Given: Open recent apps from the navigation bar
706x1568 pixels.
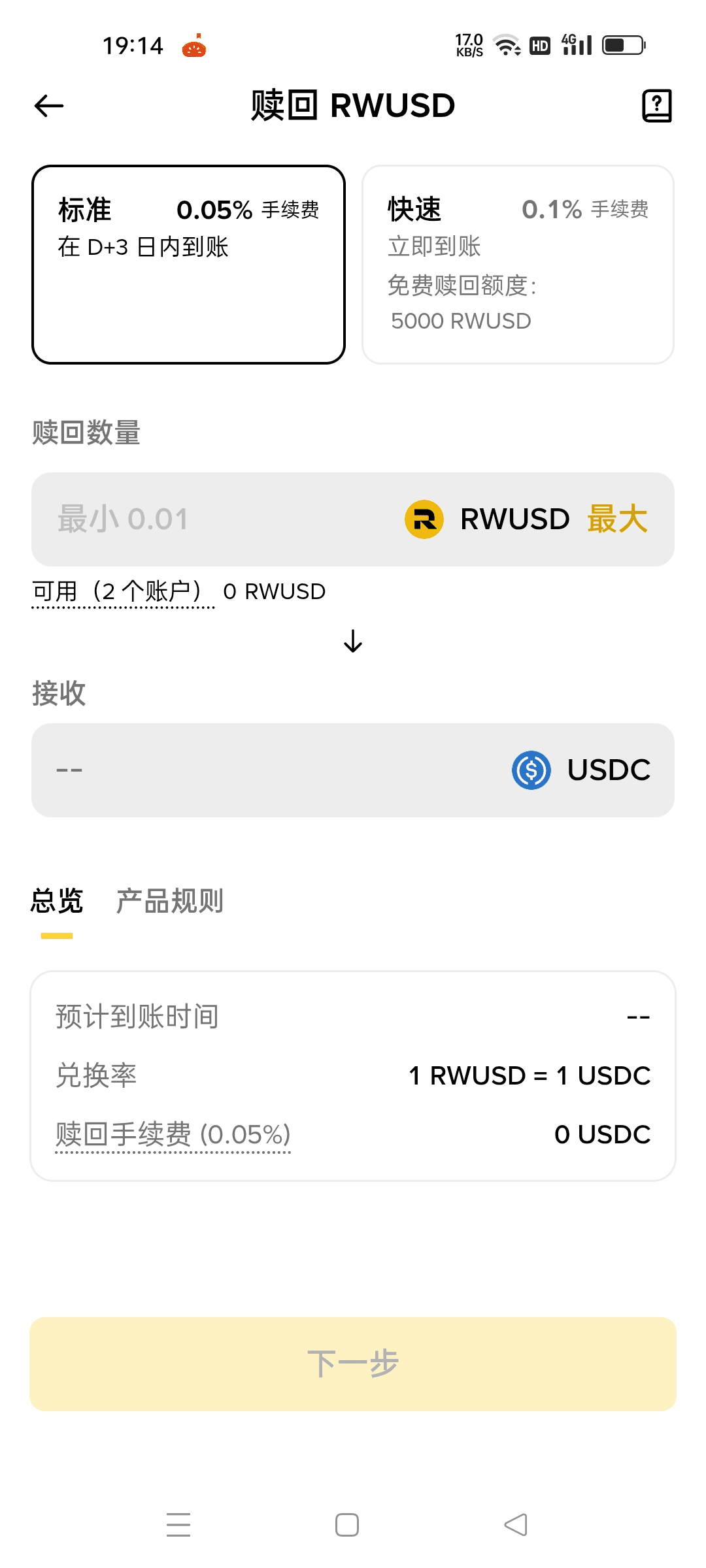Looking at the screenshot, I should coord(178,1525).
